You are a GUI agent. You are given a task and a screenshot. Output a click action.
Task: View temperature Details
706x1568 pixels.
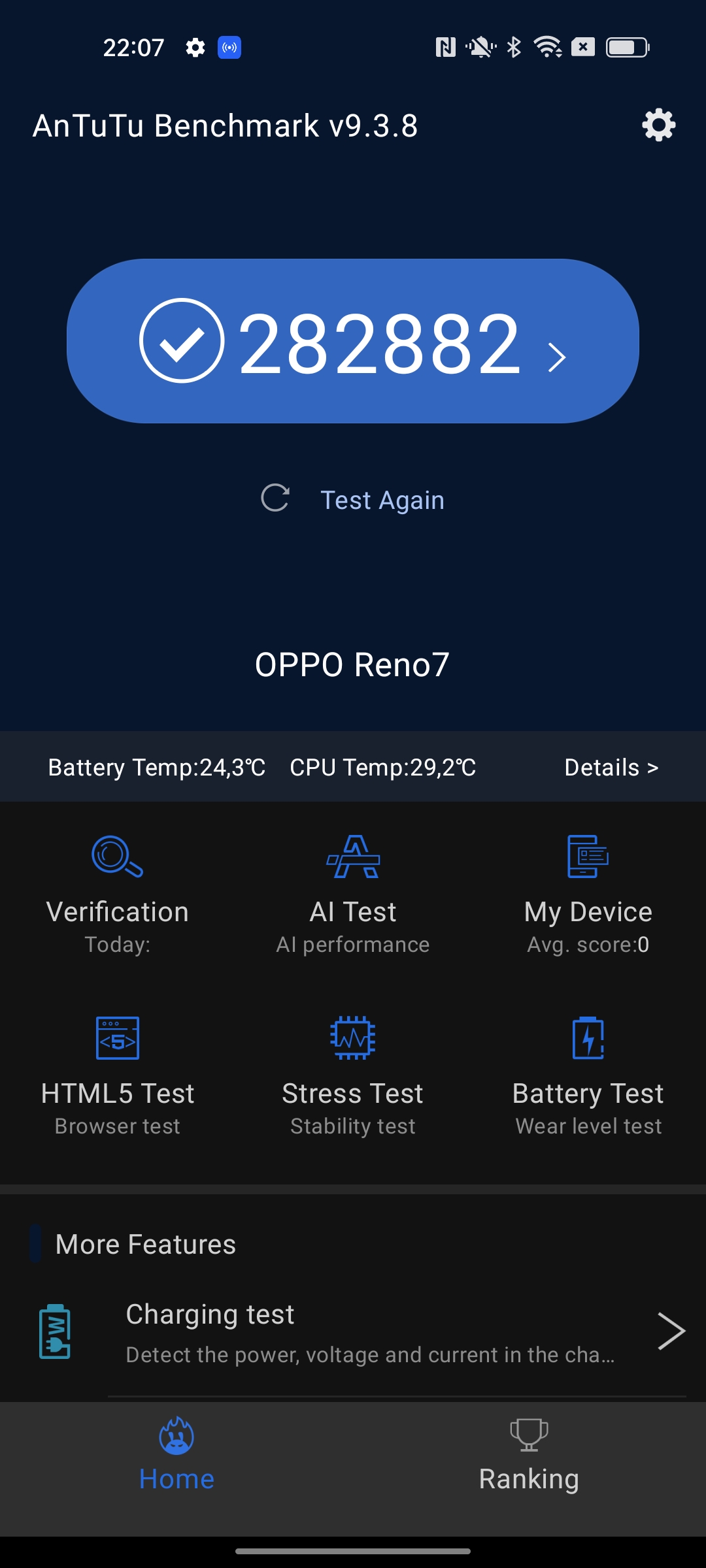point(611,767)
